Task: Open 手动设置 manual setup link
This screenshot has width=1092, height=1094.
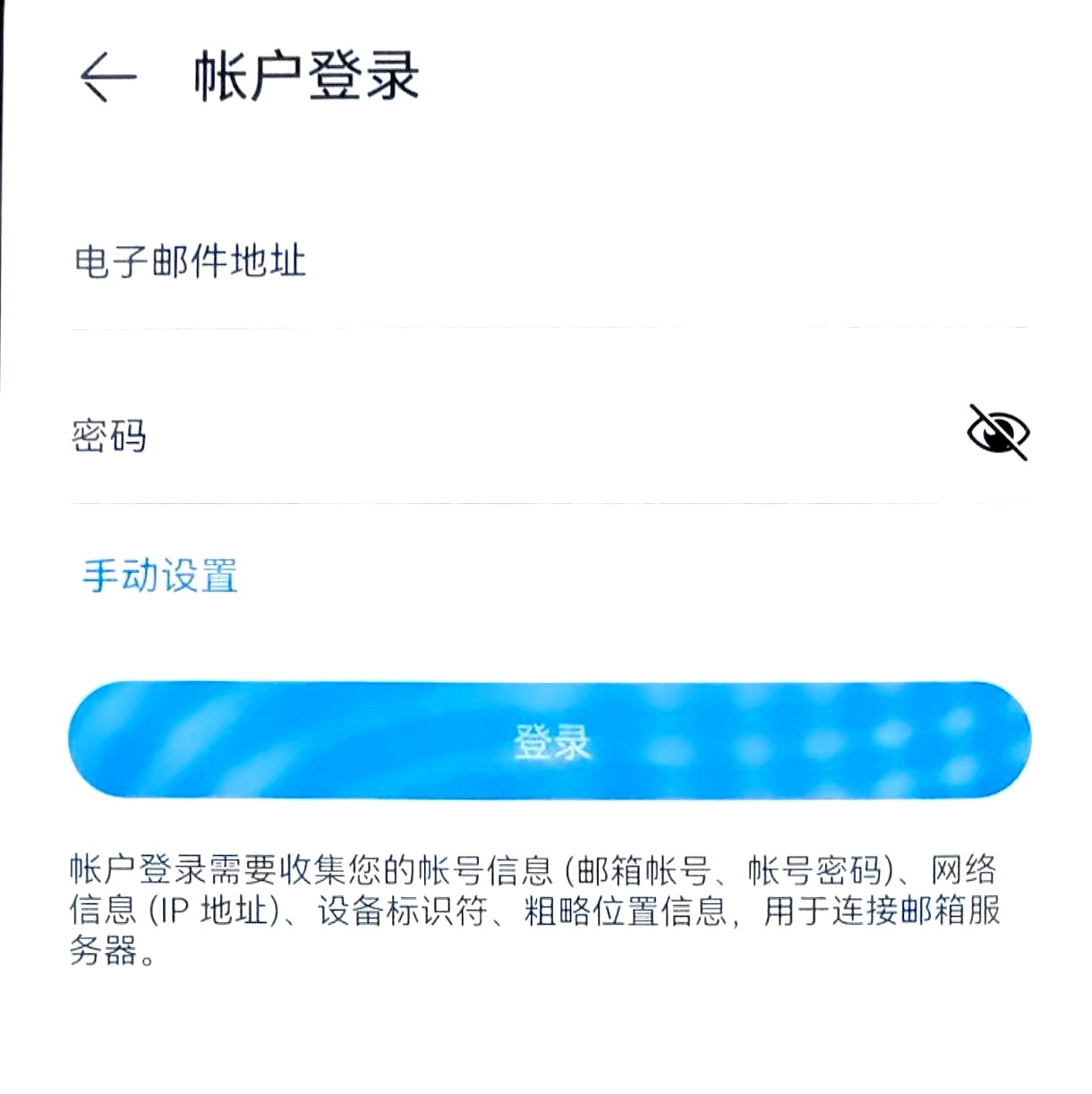Action: pos(160,576)
